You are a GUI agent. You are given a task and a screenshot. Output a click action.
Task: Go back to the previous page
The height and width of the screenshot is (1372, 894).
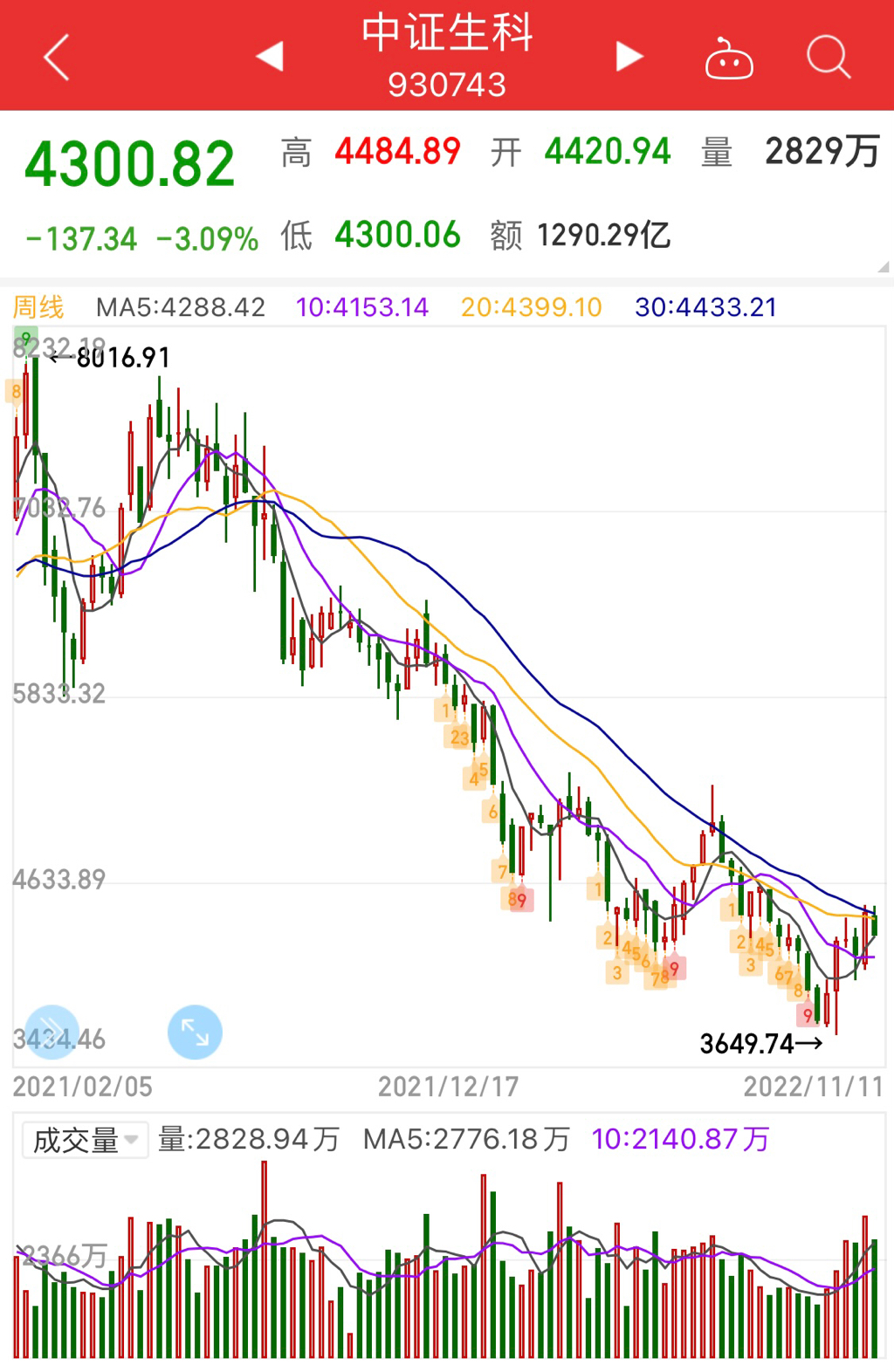point(57,58)
